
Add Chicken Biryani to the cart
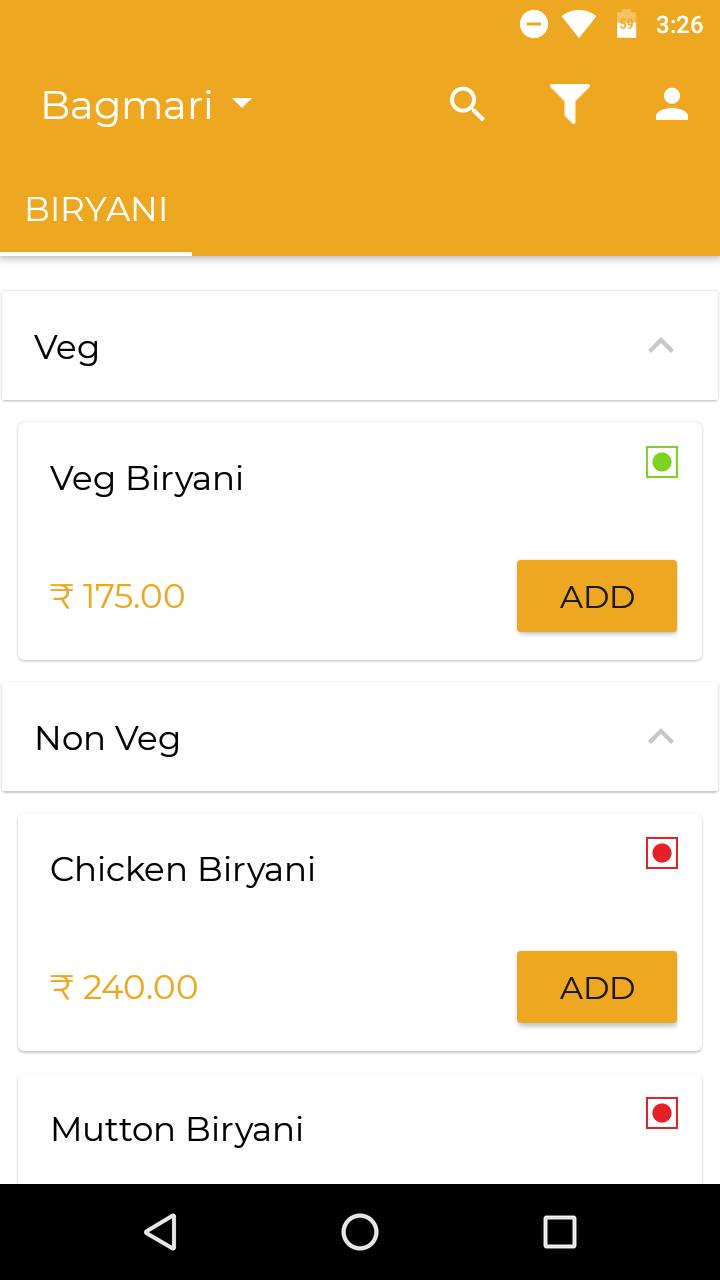(x=597, y=987)
